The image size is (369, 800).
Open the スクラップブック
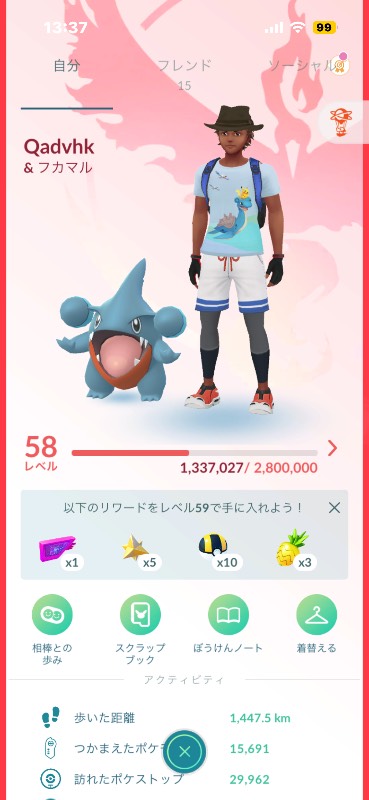pyautogui.click(x=140, y=630)
